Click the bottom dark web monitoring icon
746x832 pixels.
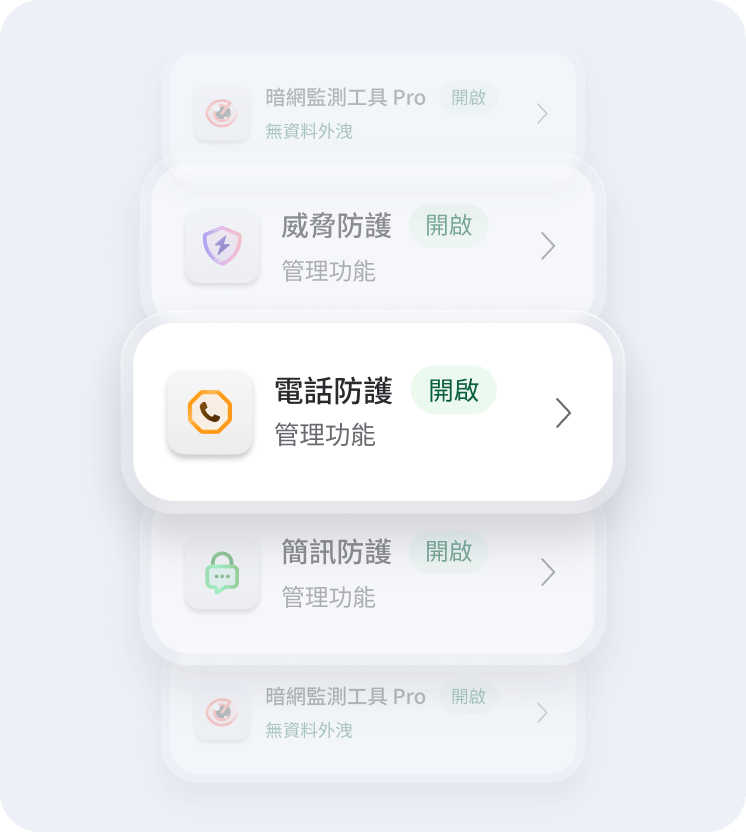click(221, 712)
